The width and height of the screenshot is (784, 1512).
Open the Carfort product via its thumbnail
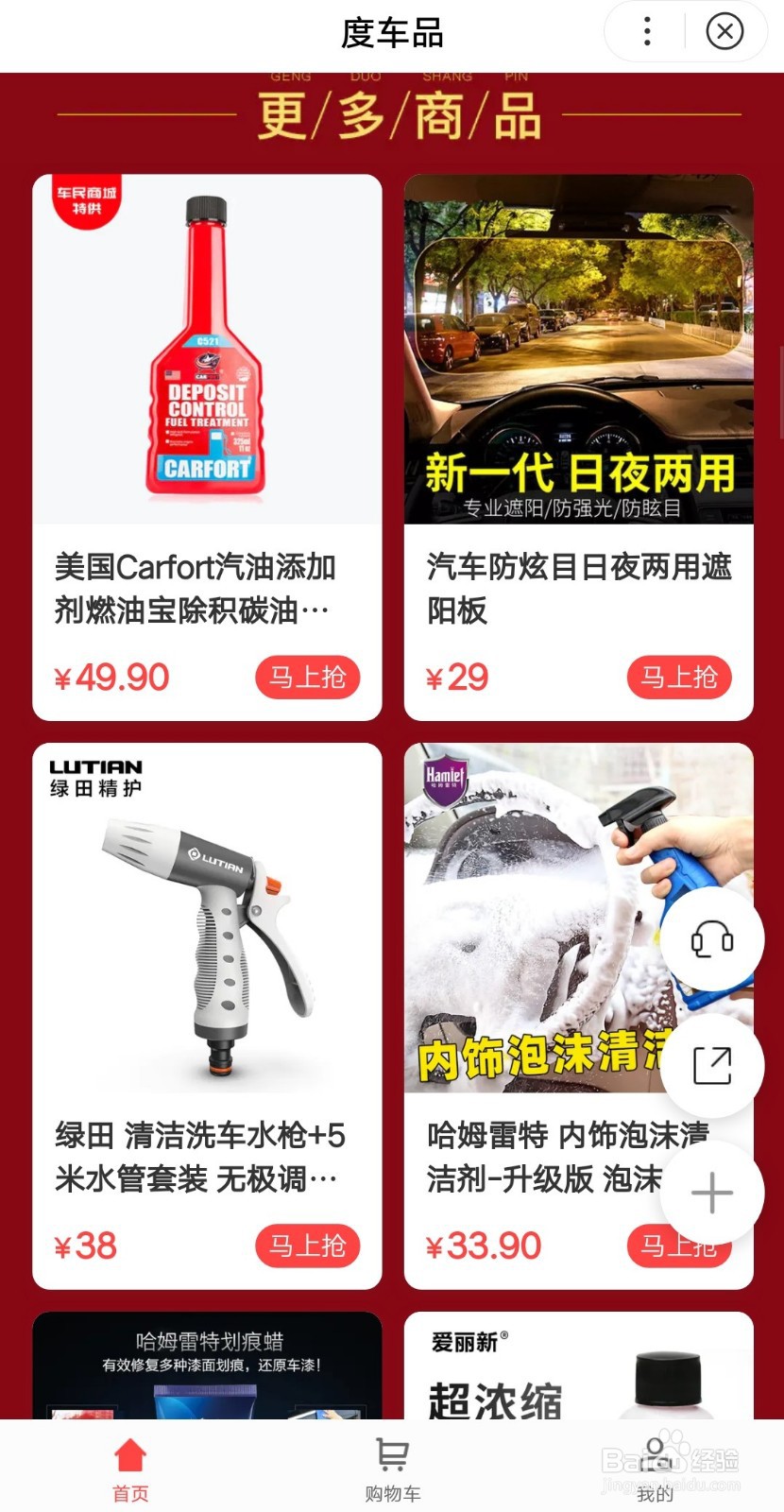click(206, 350)
